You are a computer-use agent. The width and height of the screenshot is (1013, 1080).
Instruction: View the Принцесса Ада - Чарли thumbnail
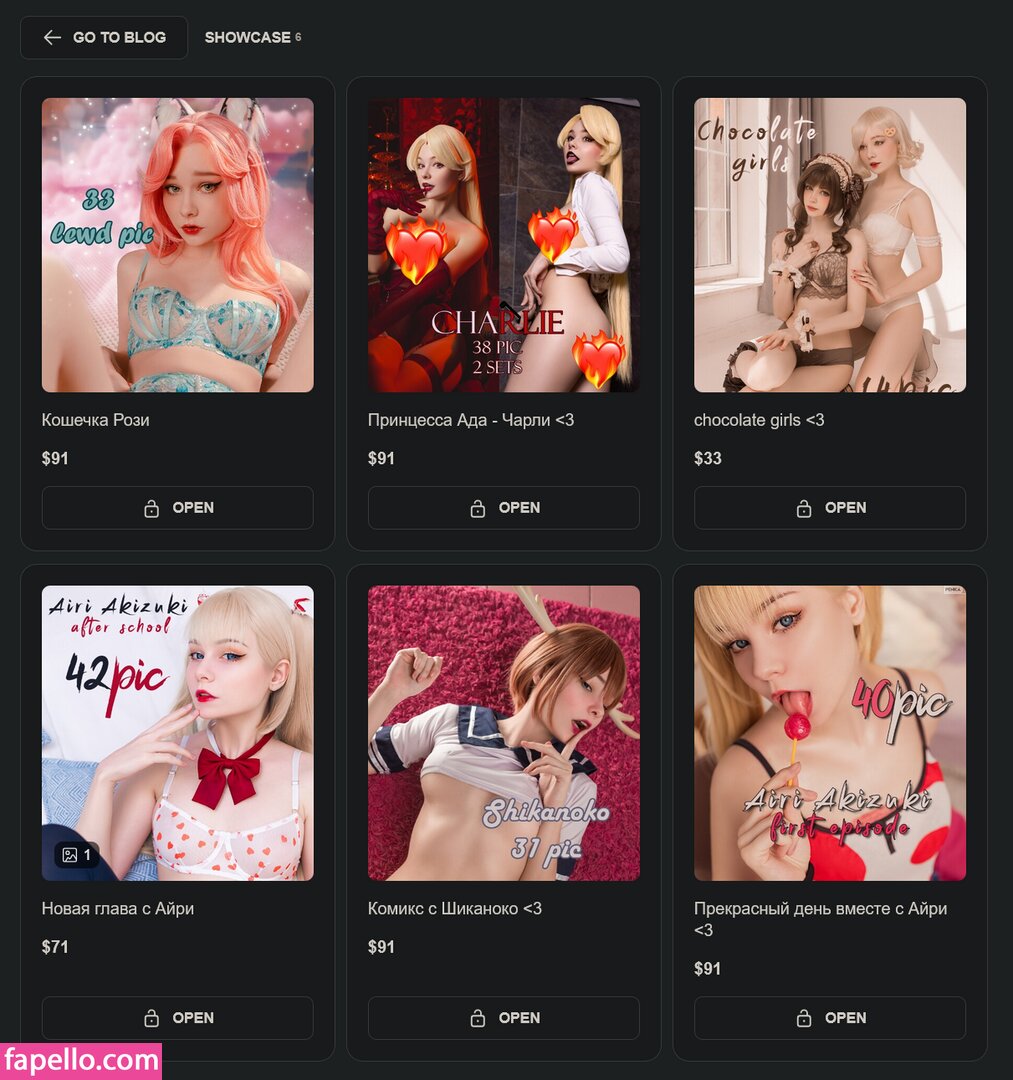(x=503, y=245)
